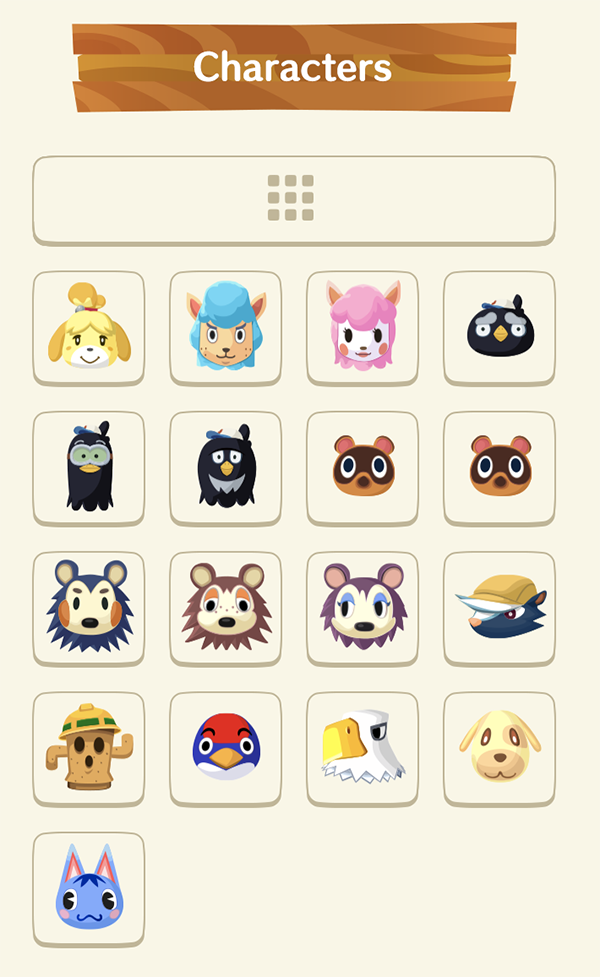The image size is (600, 977).
Task: Choose Sable the brown hedgehog
Action: click(225, 608)
